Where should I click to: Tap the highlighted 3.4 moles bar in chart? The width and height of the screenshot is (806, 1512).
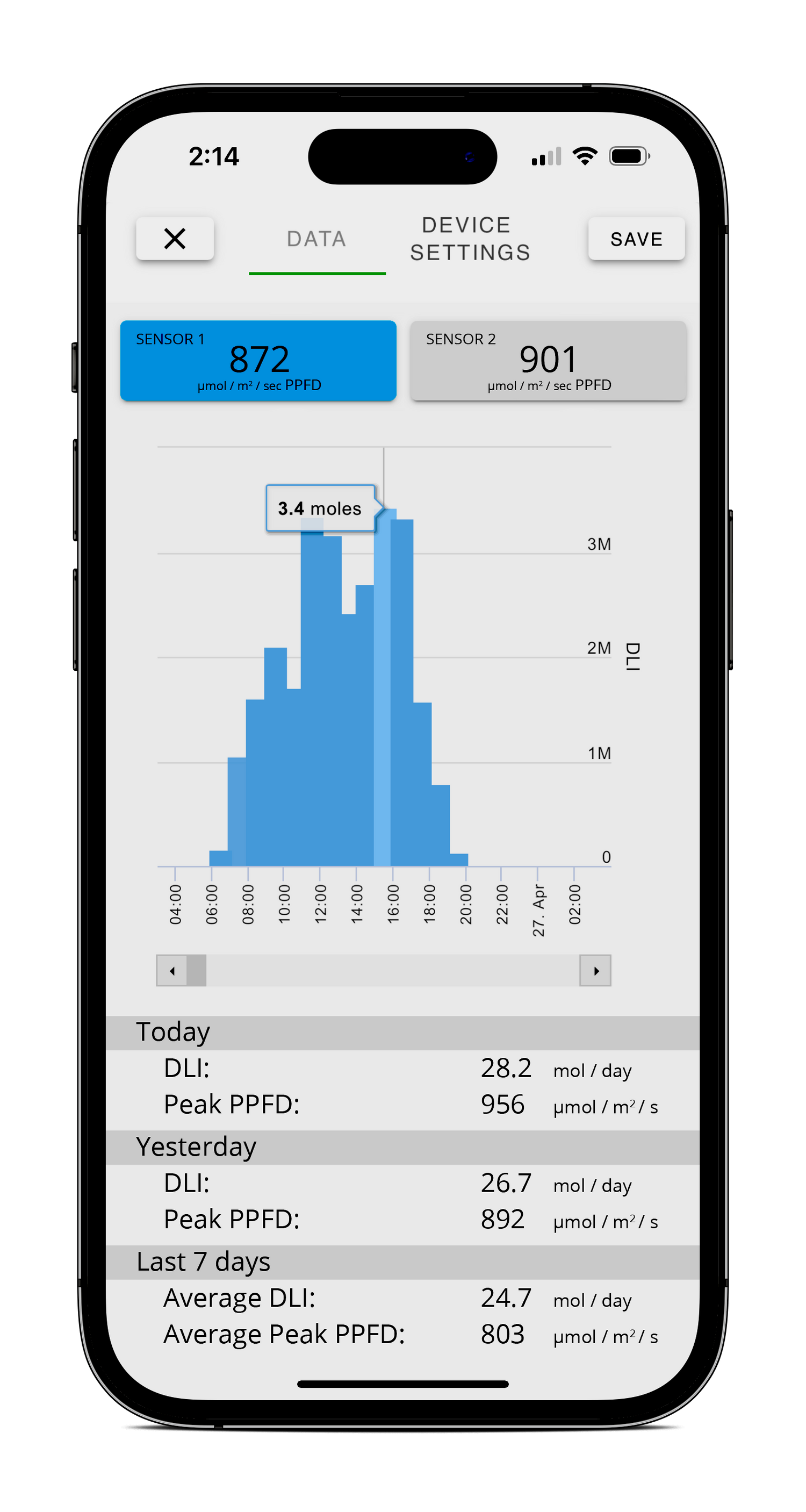[x=383, y=687]
